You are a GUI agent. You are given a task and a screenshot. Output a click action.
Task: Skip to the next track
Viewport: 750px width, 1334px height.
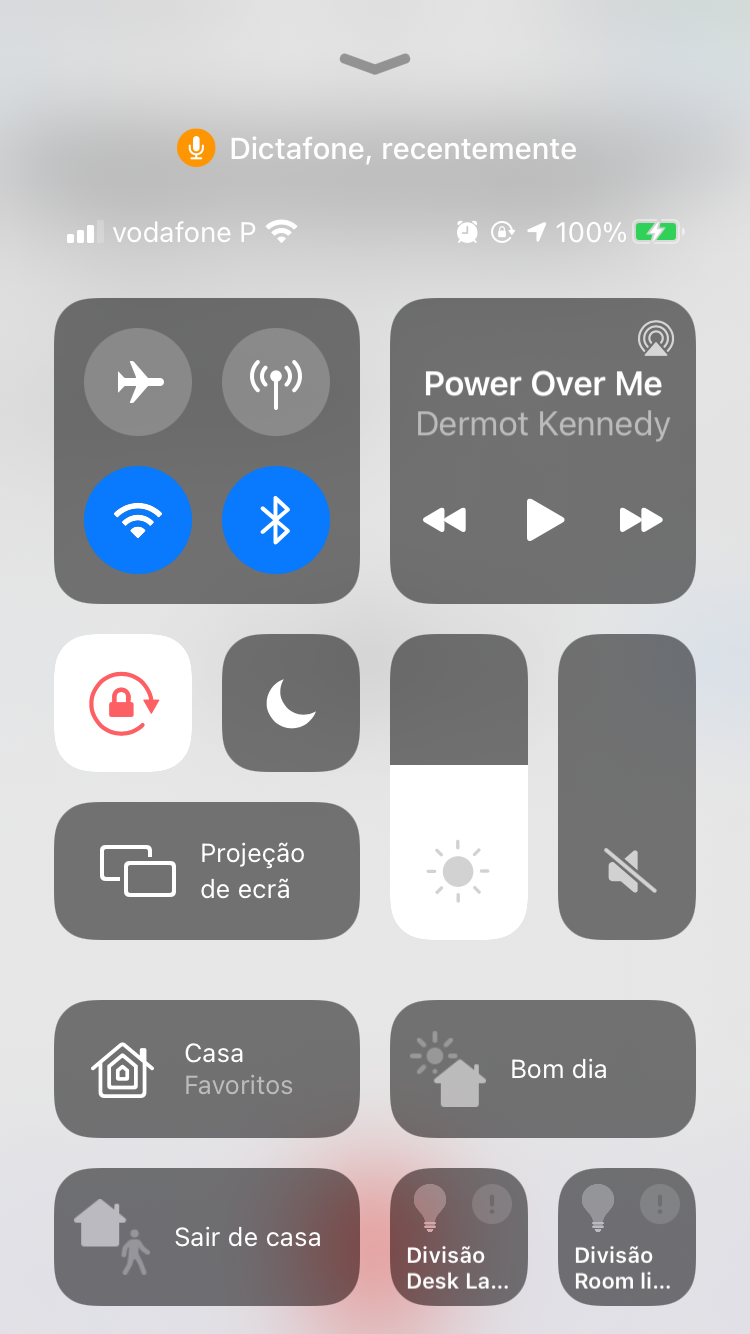[x=640, y=520]
